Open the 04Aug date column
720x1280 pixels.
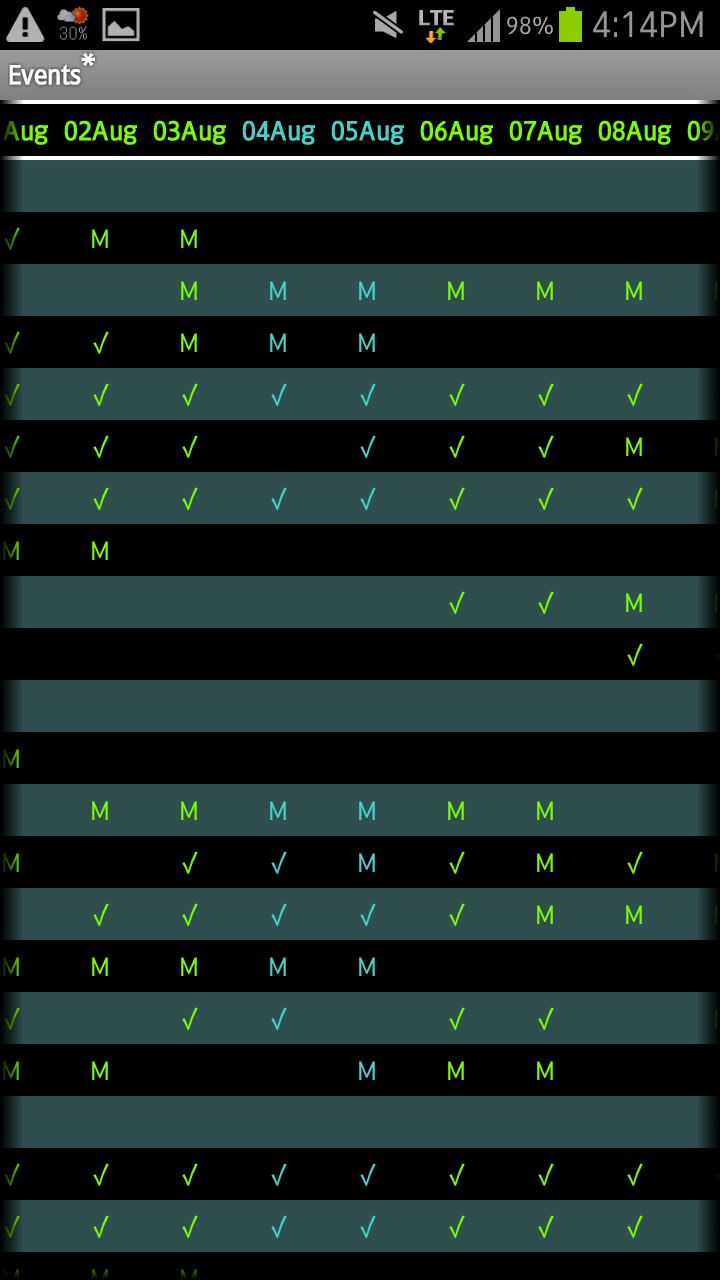pyautogui.click(x=278, y=131)
